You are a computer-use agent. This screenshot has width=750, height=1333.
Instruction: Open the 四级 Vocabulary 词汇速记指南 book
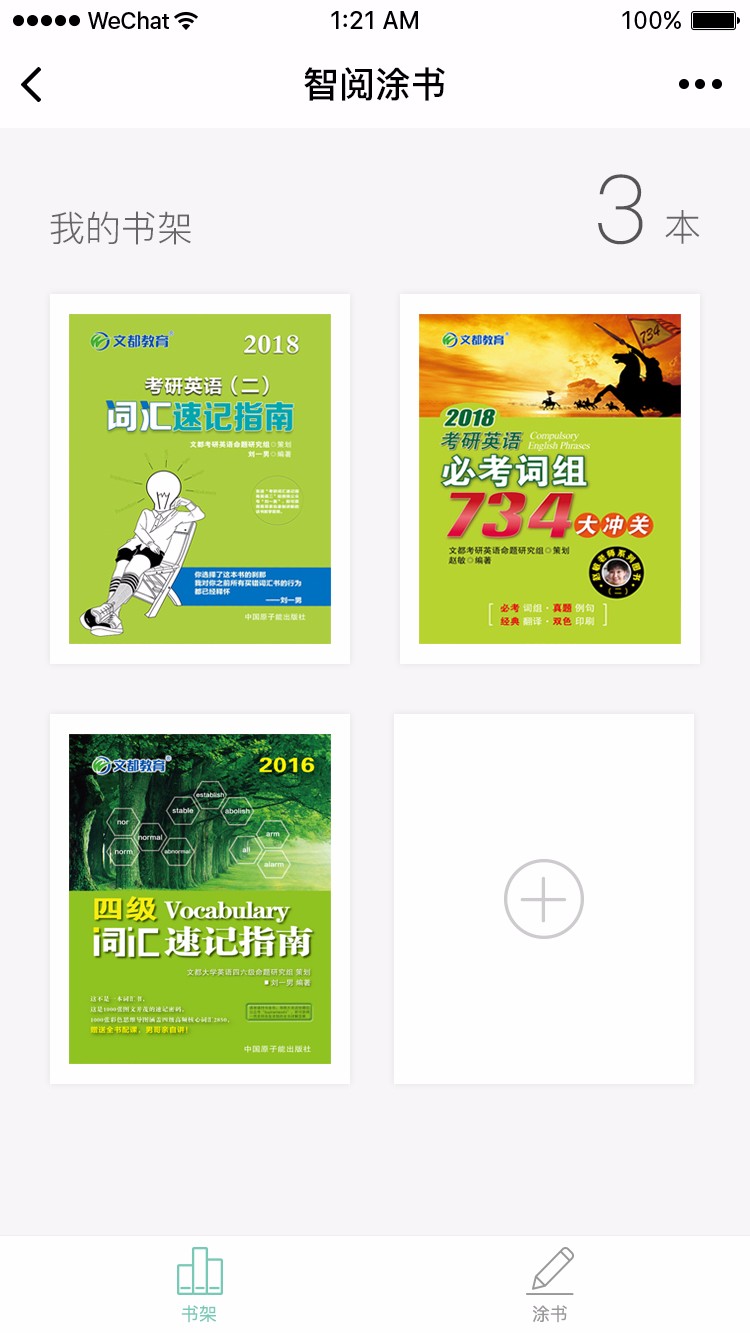coord(200,899)
